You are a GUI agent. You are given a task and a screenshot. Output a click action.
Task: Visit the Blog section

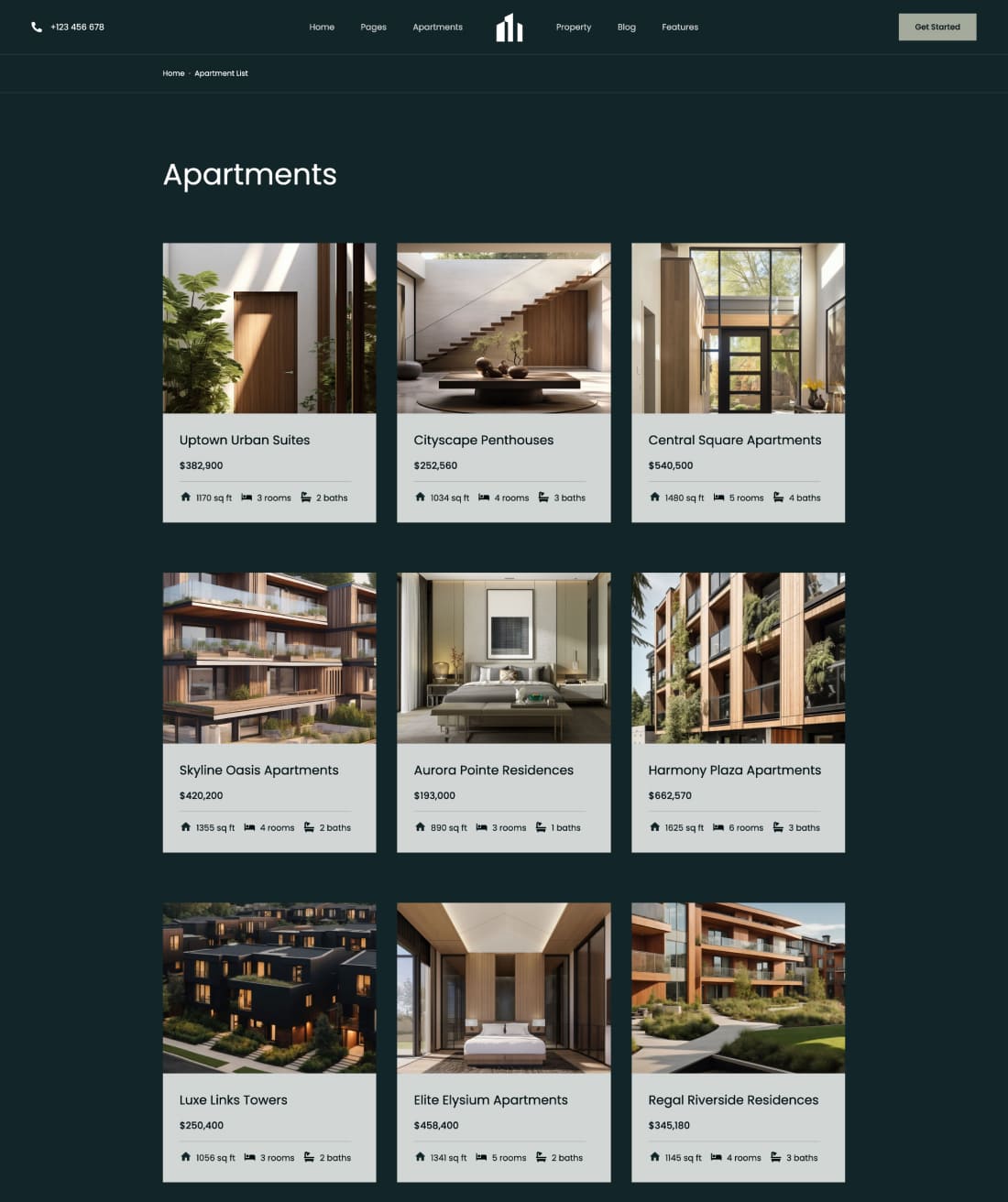click(x=626, y=27)
